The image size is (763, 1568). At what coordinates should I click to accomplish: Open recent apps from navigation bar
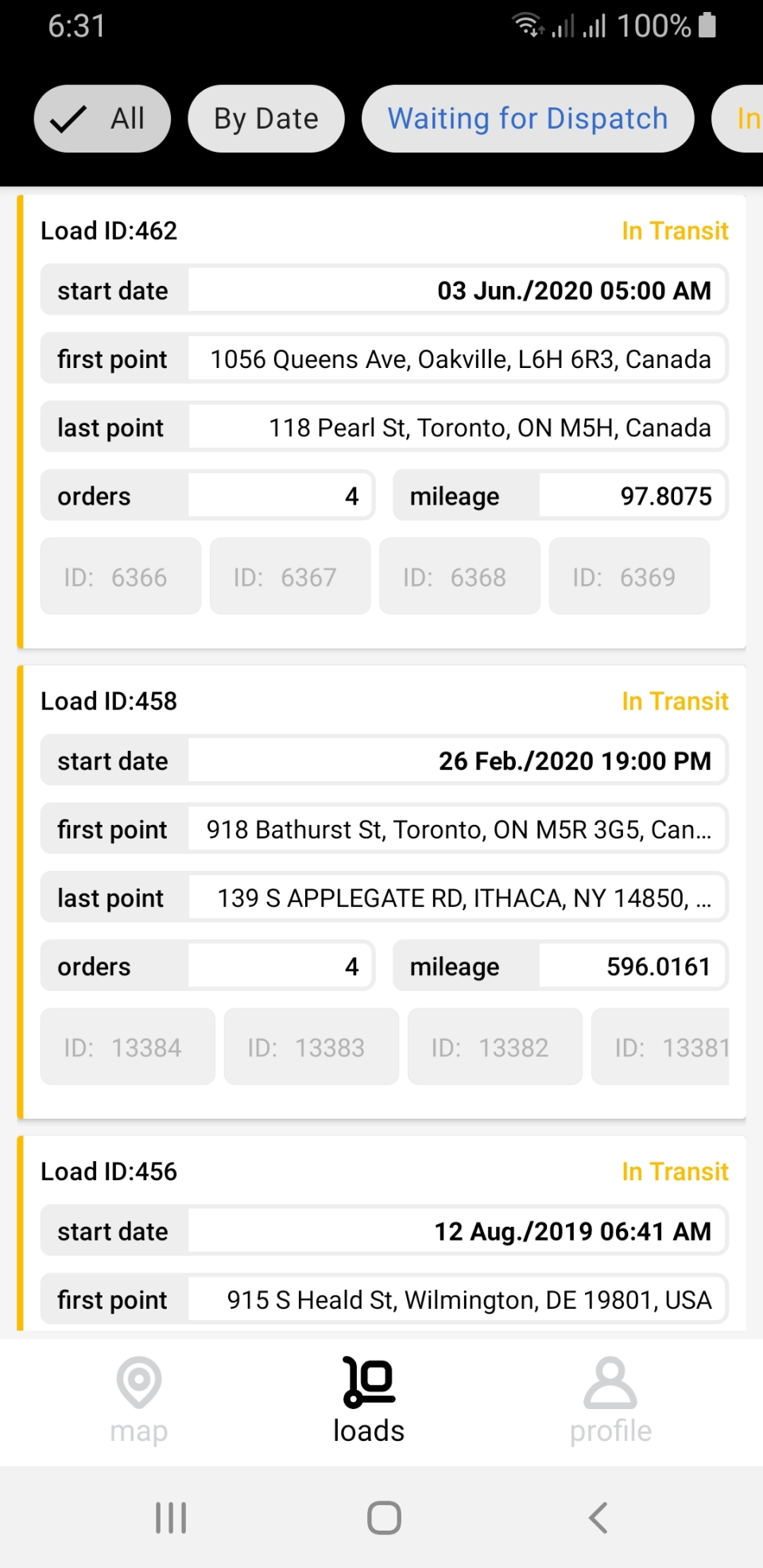(x=171, y=1518)
